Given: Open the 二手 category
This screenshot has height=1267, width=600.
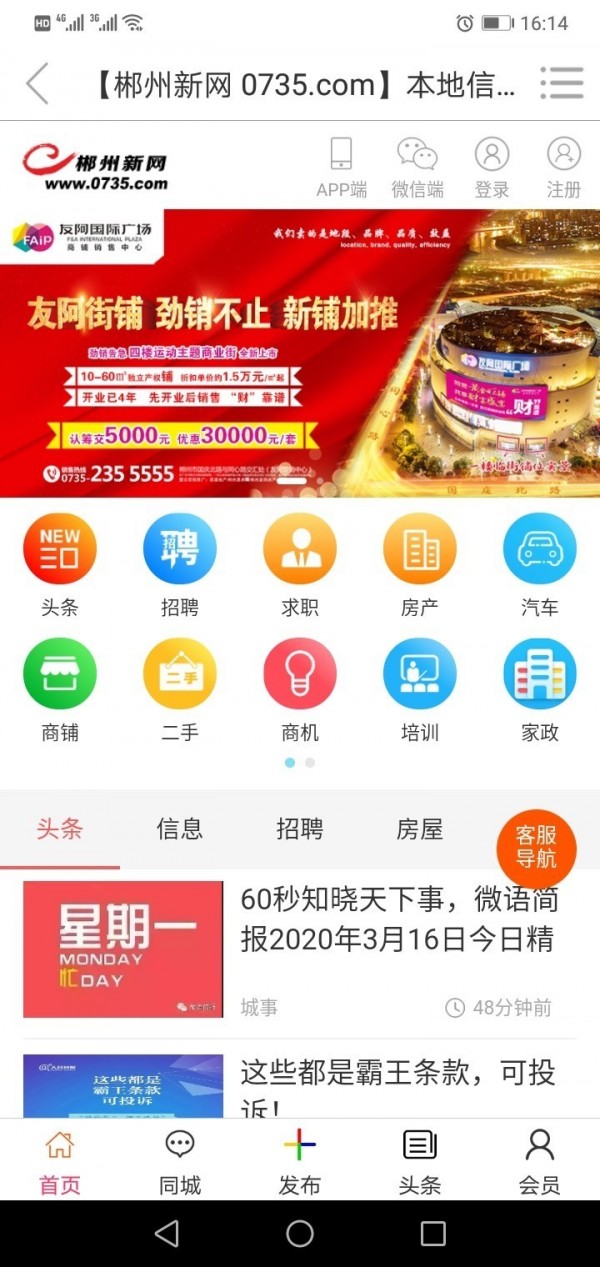Looking at the screenshot, I should pos(180,690).
